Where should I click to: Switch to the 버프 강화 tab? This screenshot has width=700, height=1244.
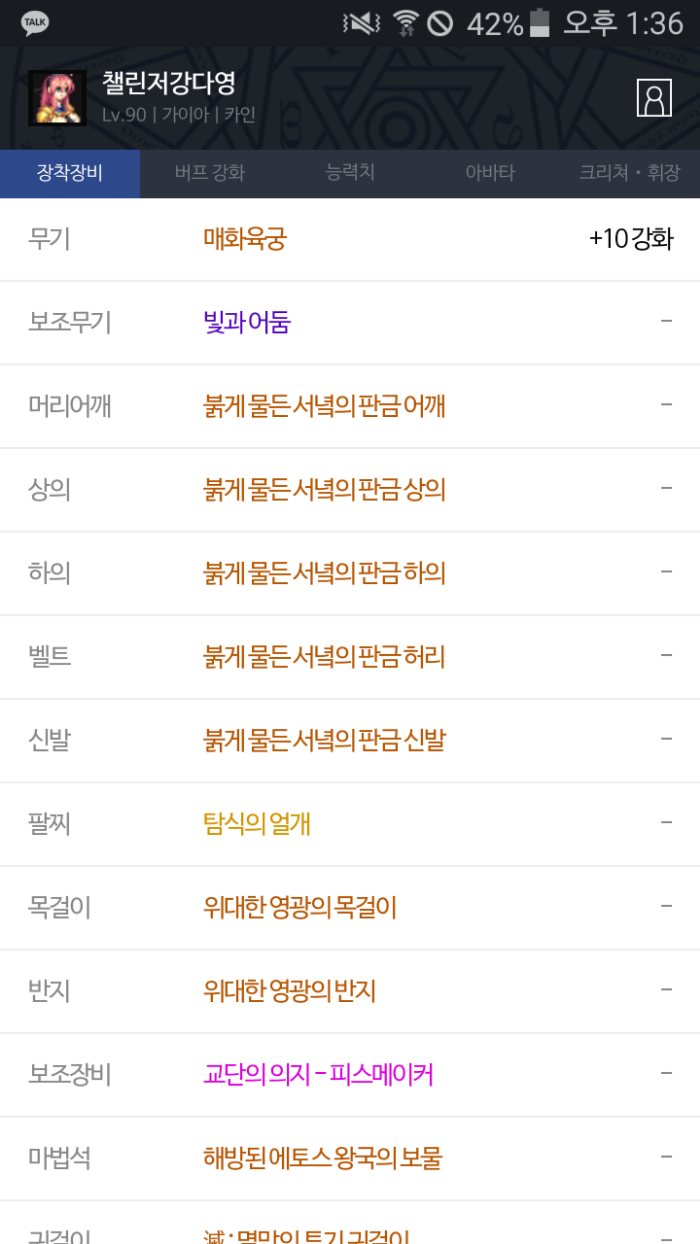tap(209, 173)
